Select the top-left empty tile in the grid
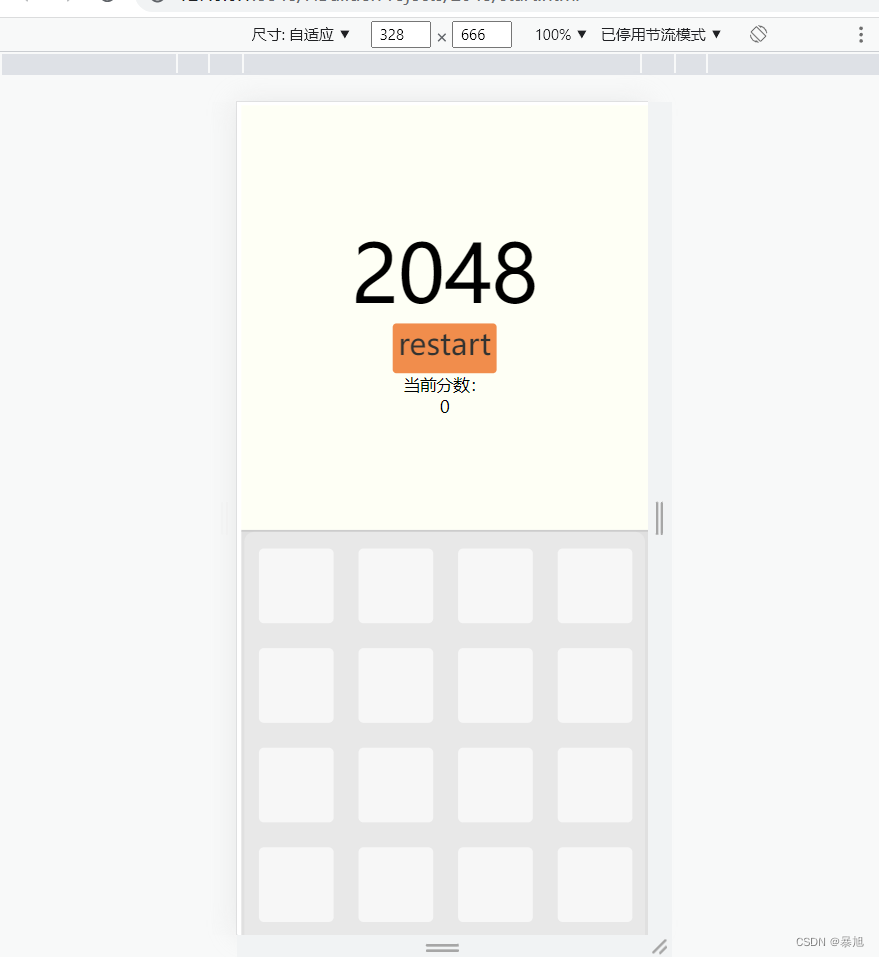 [295, 585]
